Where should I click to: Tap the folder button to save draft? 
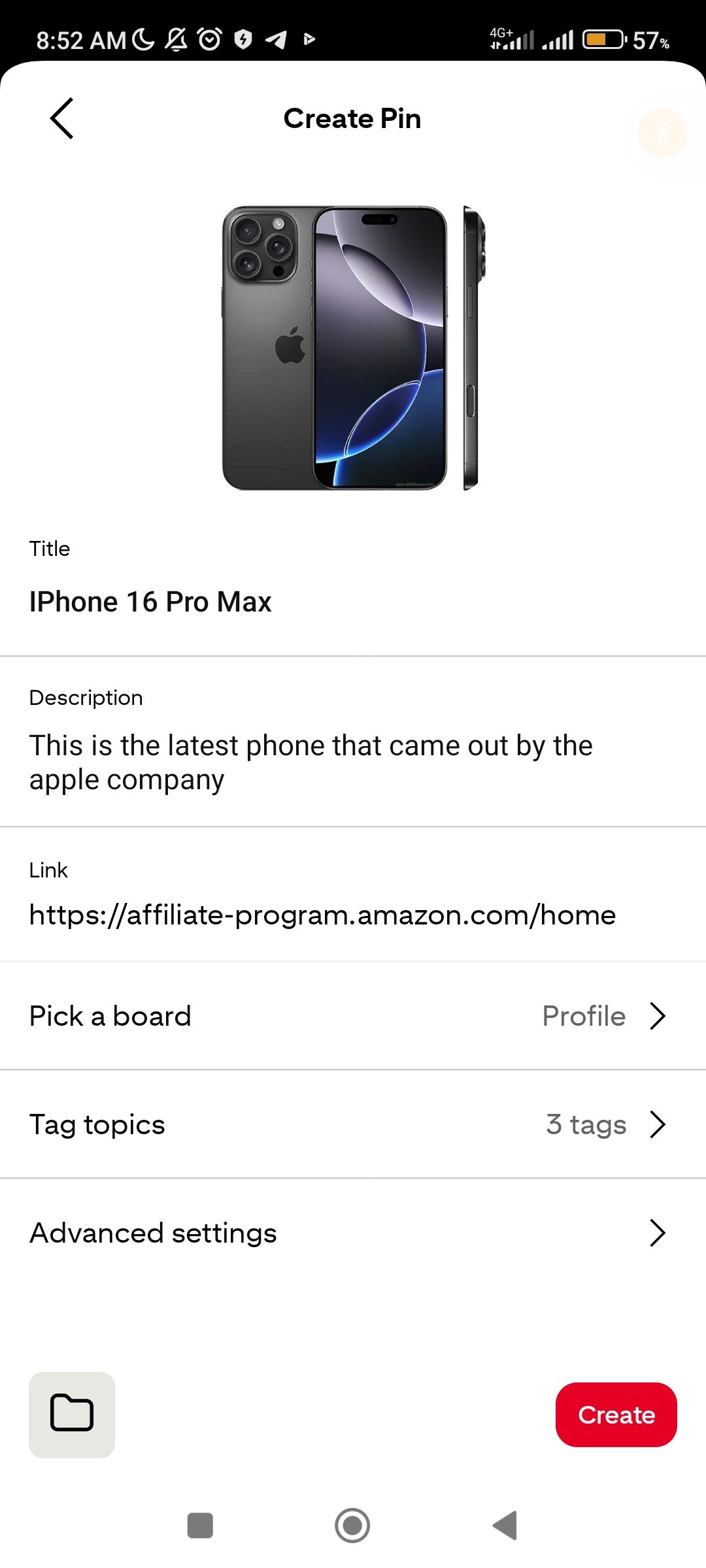(72, 1414)
